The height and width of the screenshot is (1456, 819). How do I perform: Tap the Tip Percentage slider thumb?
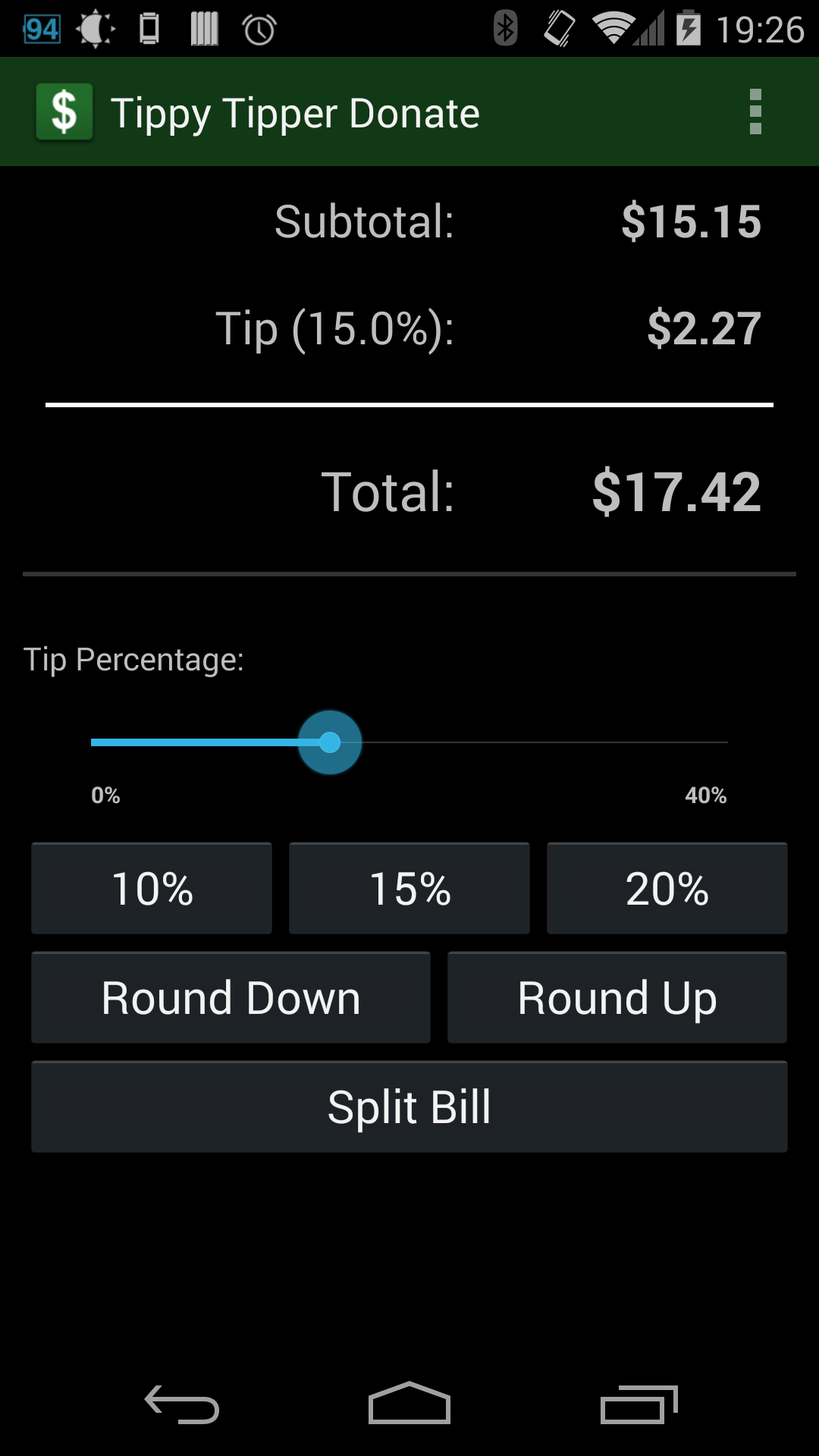(x=329, y=742)
